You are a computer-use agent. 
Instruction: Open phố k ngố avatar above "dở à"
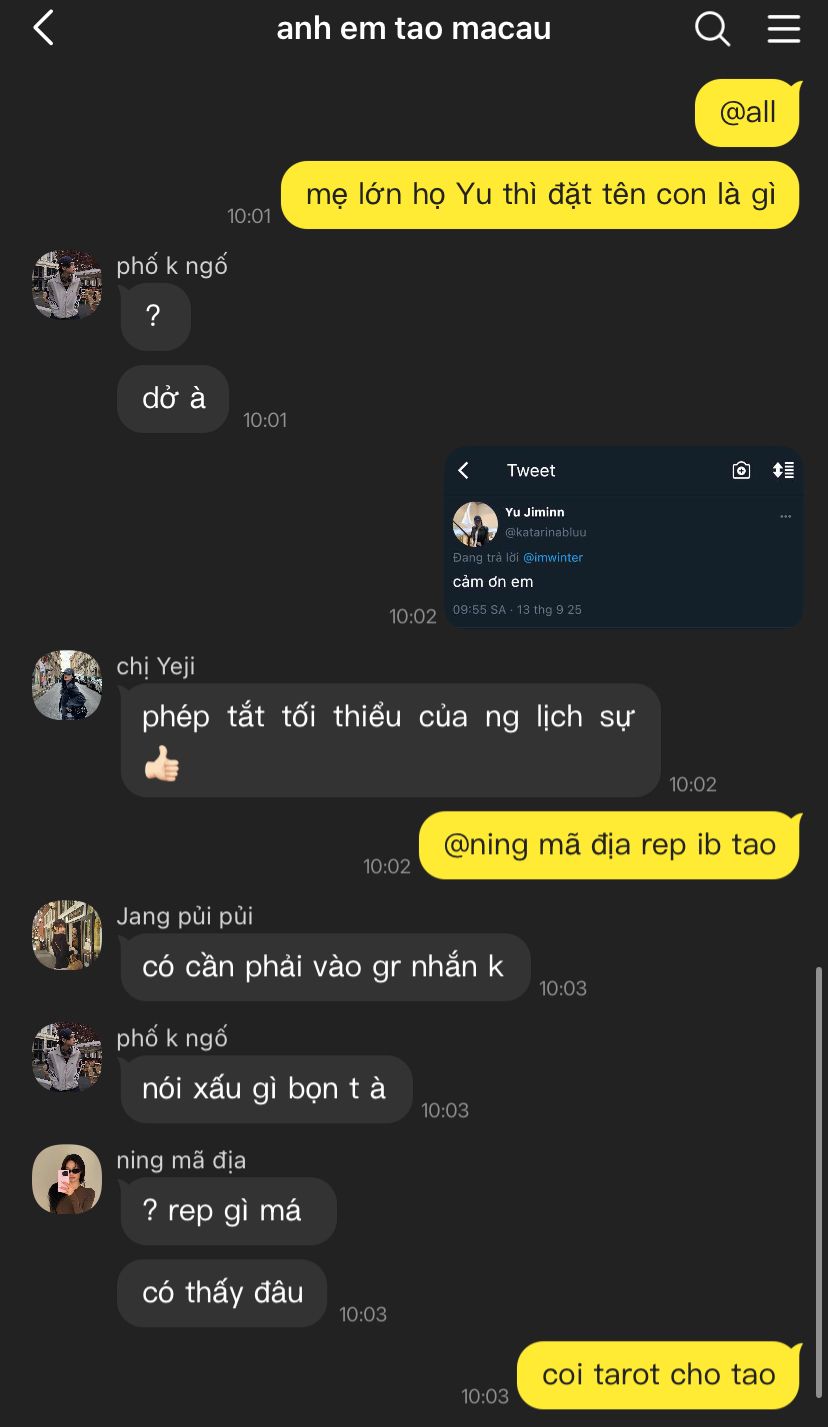click(x=67, y=285)
